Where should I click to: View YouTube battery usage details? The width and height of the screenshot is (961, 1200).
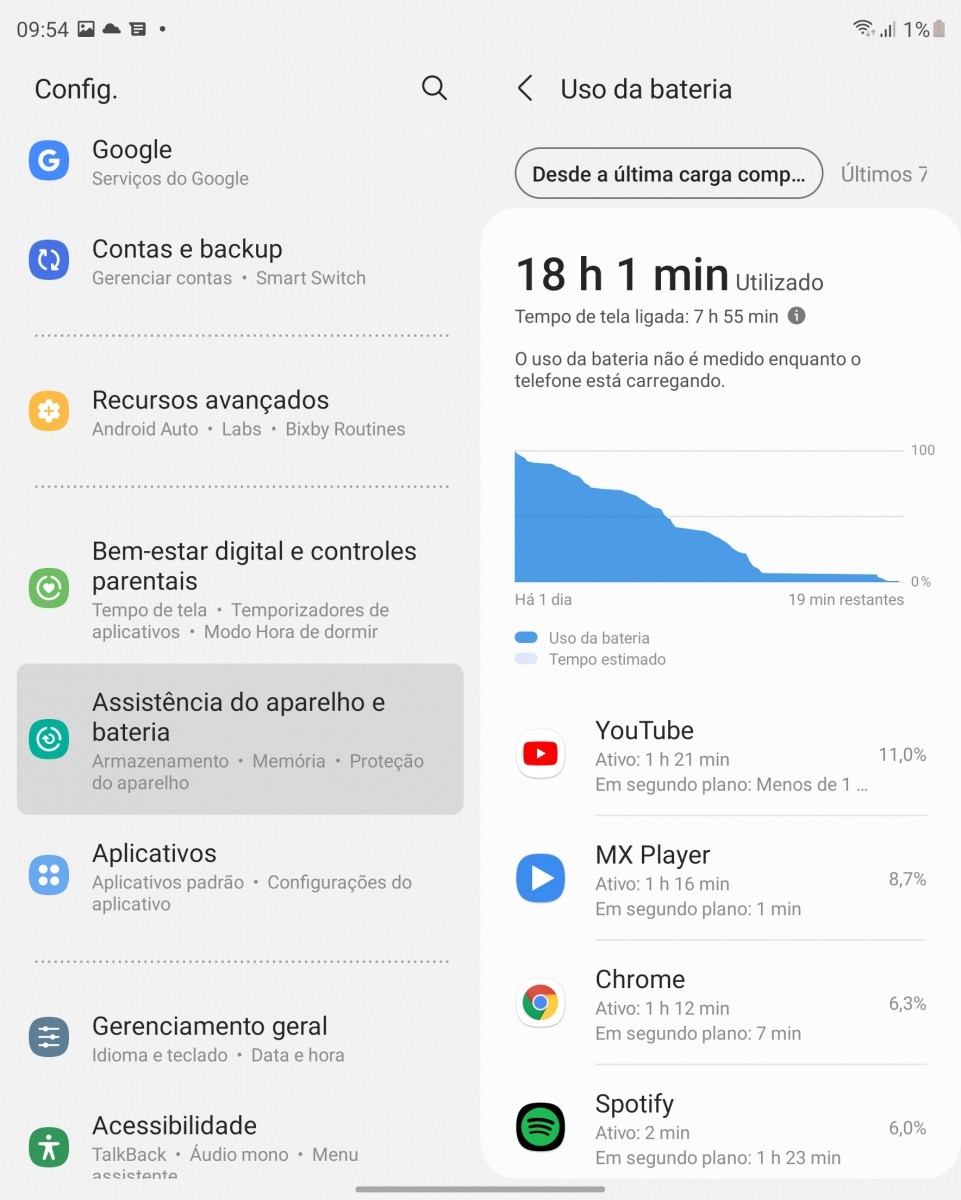(x=720, y=755)
